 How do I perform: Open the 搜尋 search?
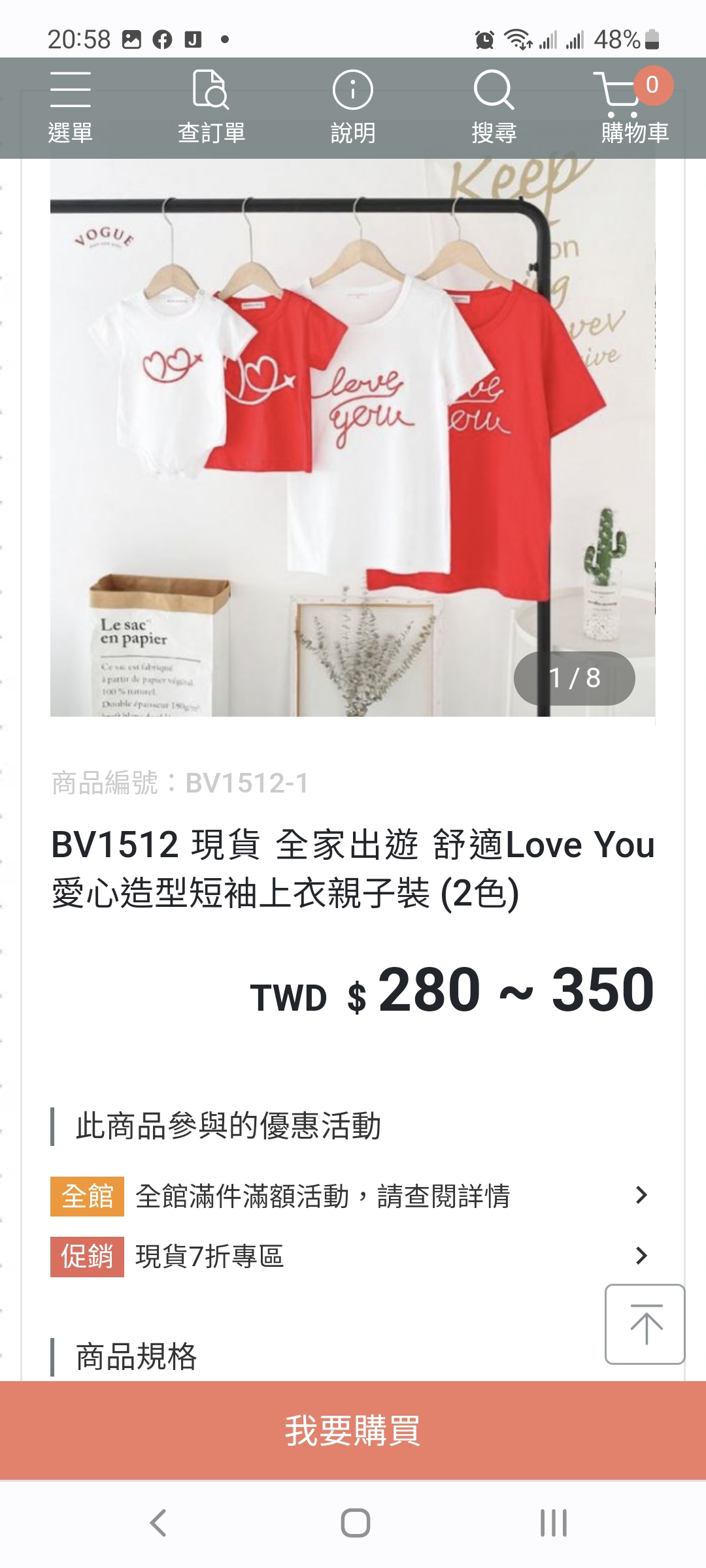pos(494,108)
